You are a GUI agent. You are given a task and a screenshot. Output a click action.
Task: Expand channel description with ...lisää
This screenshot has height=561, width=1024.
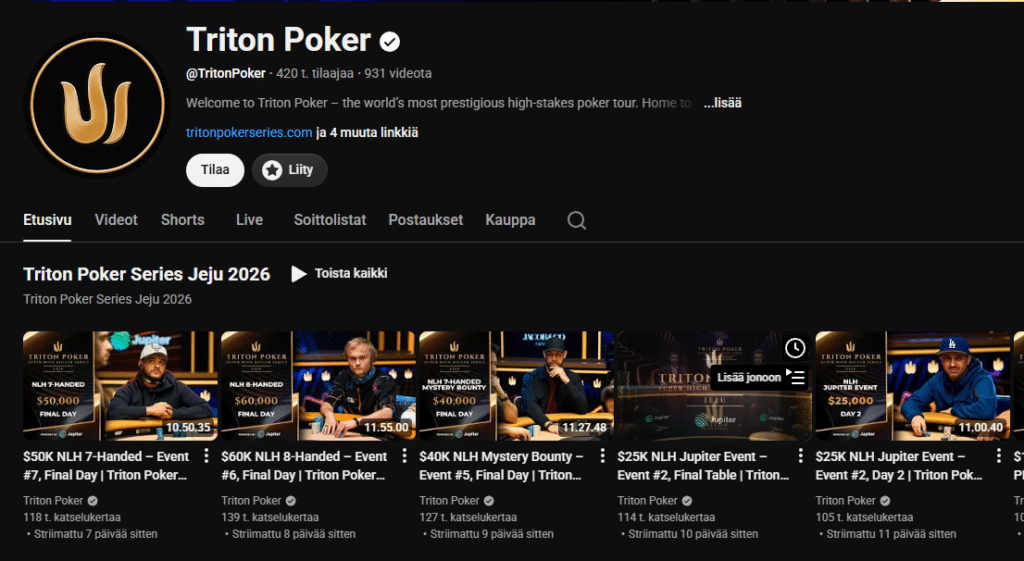[x=721, y=103]
